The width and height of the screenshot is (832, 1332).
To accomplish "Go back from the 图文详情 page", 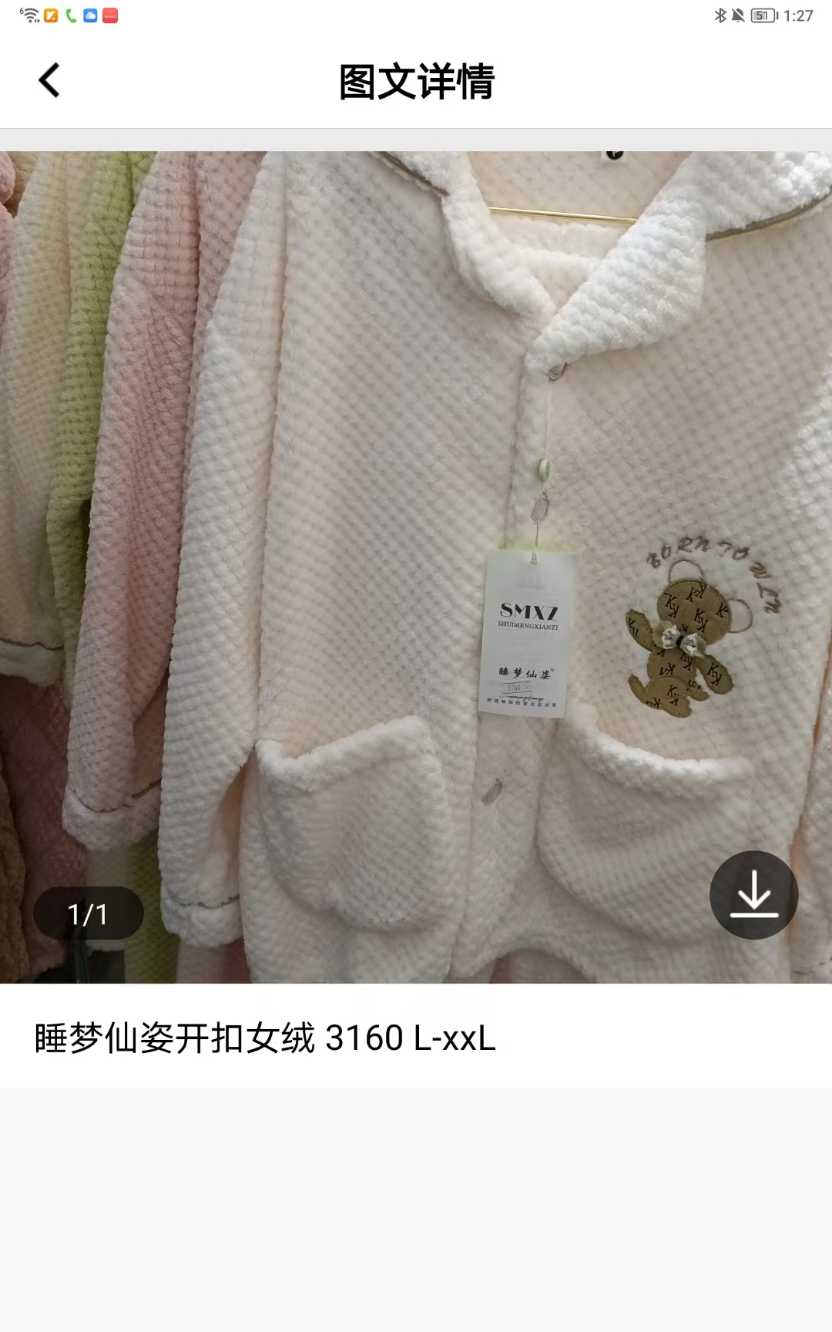I will coord(49,81).
